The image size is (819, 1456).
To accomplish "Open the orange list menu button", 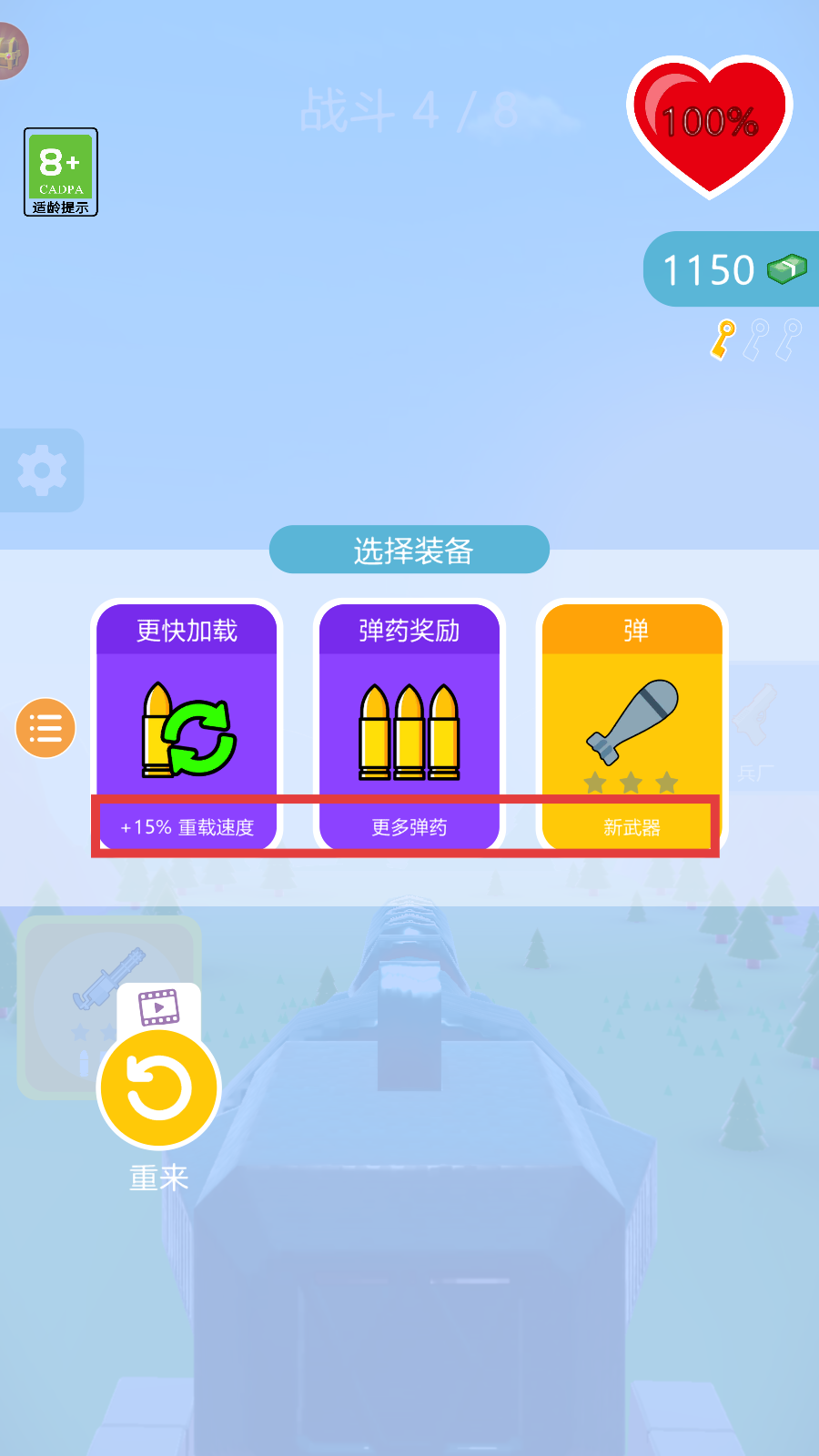I will point(45,728).
